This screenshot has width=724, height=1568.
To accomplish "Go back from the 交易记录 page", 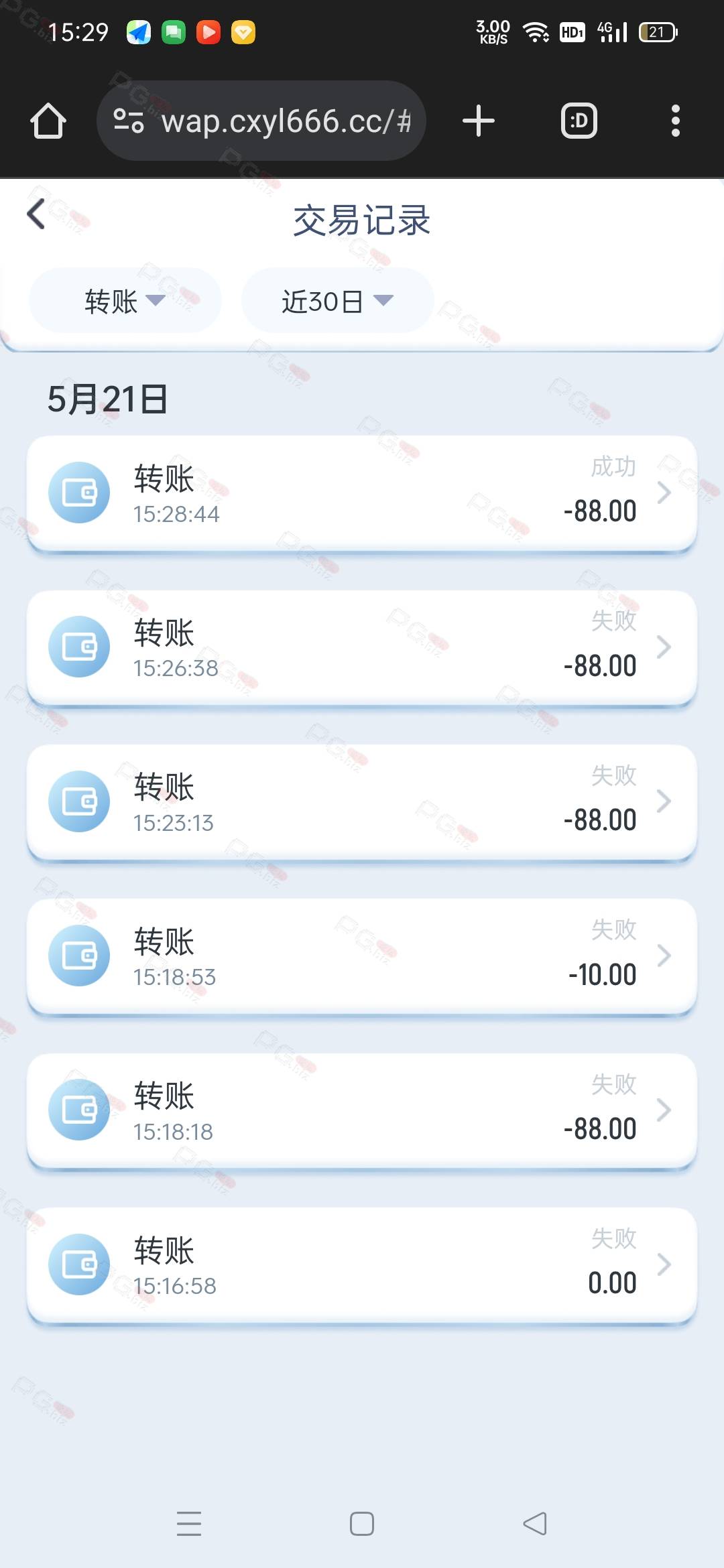I will (36, 214).
